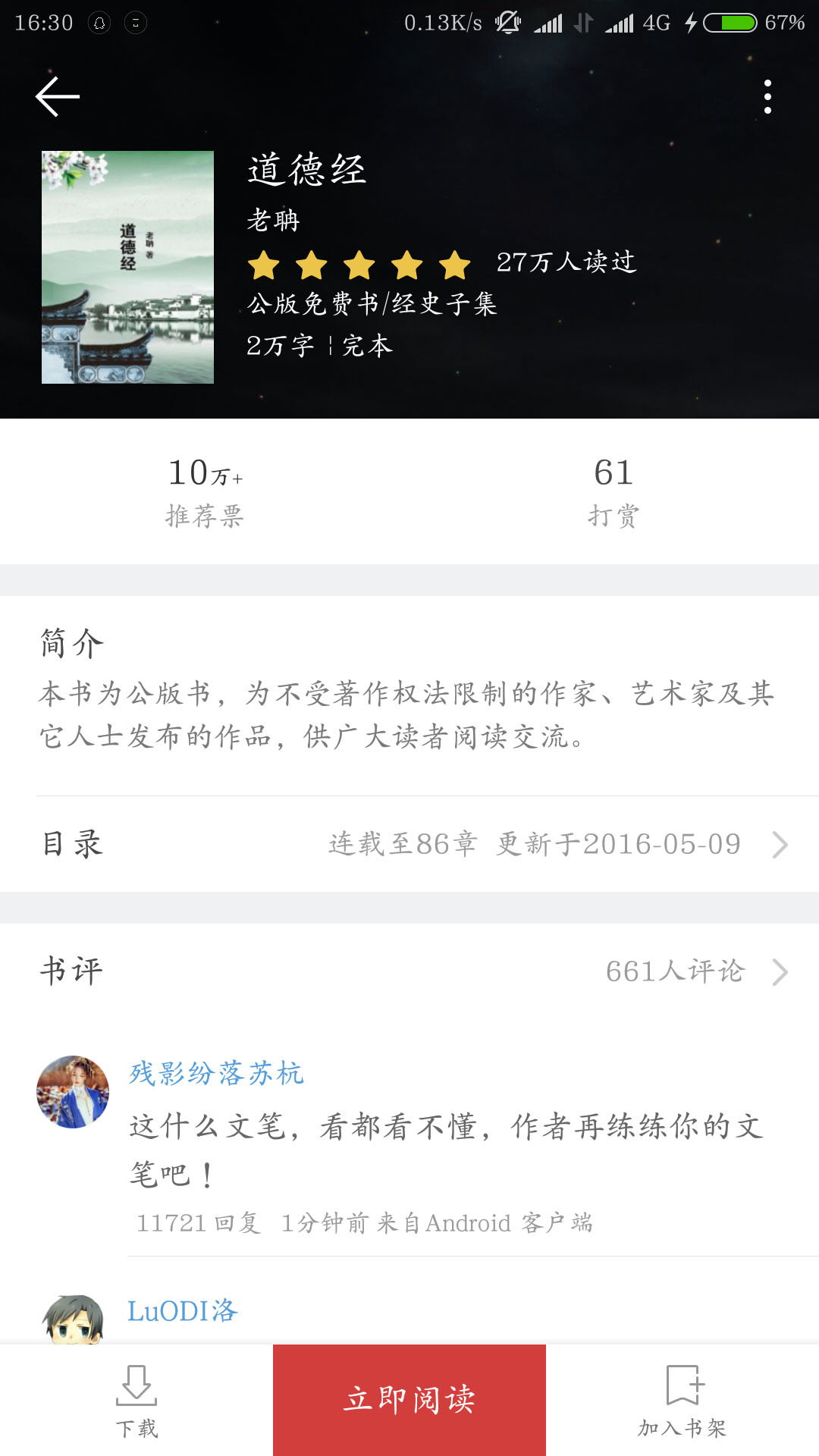Start reading with 立即阅读
Screen dimensions: 819x1456
point(409,1401)
